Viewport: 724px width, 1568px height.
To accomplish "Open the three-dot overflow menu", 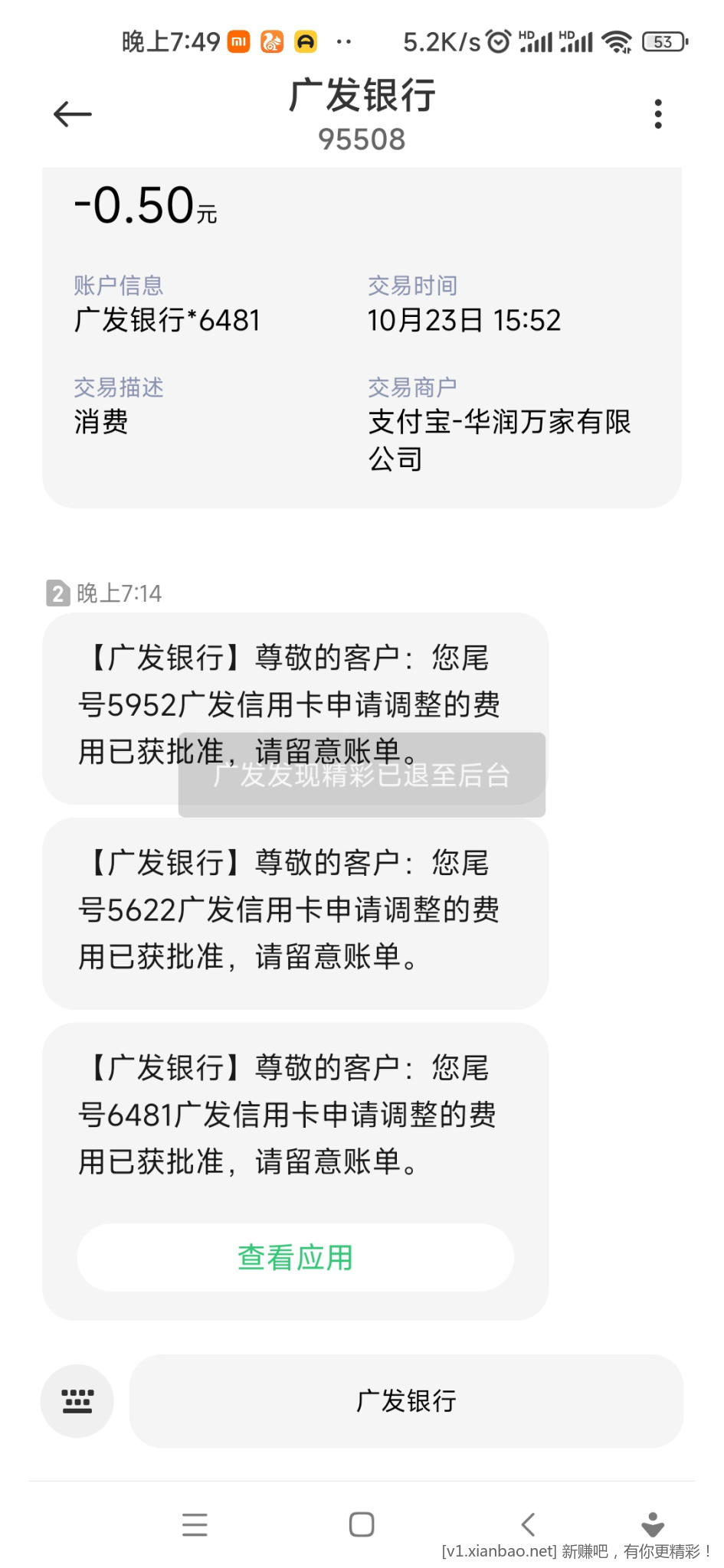I will 657,114.
